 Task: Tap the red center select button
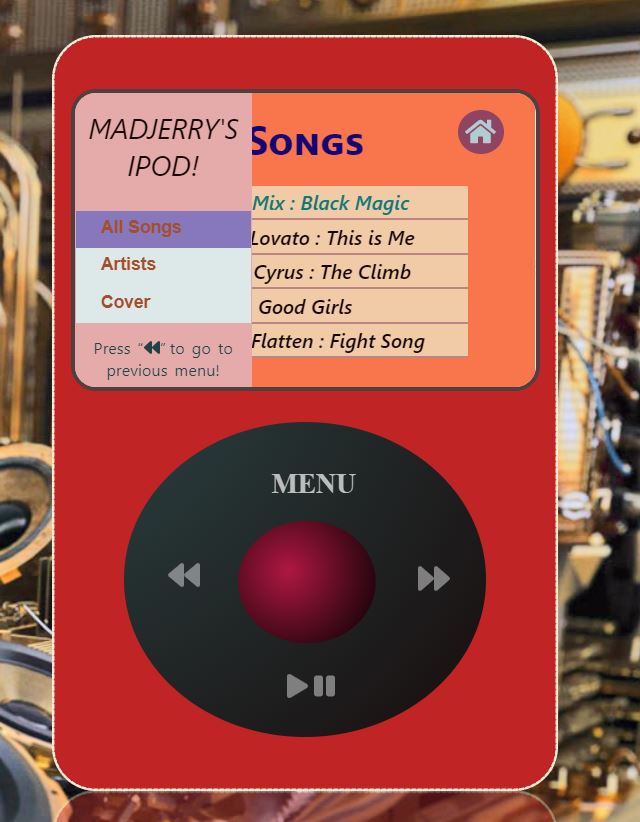point(307,580)
